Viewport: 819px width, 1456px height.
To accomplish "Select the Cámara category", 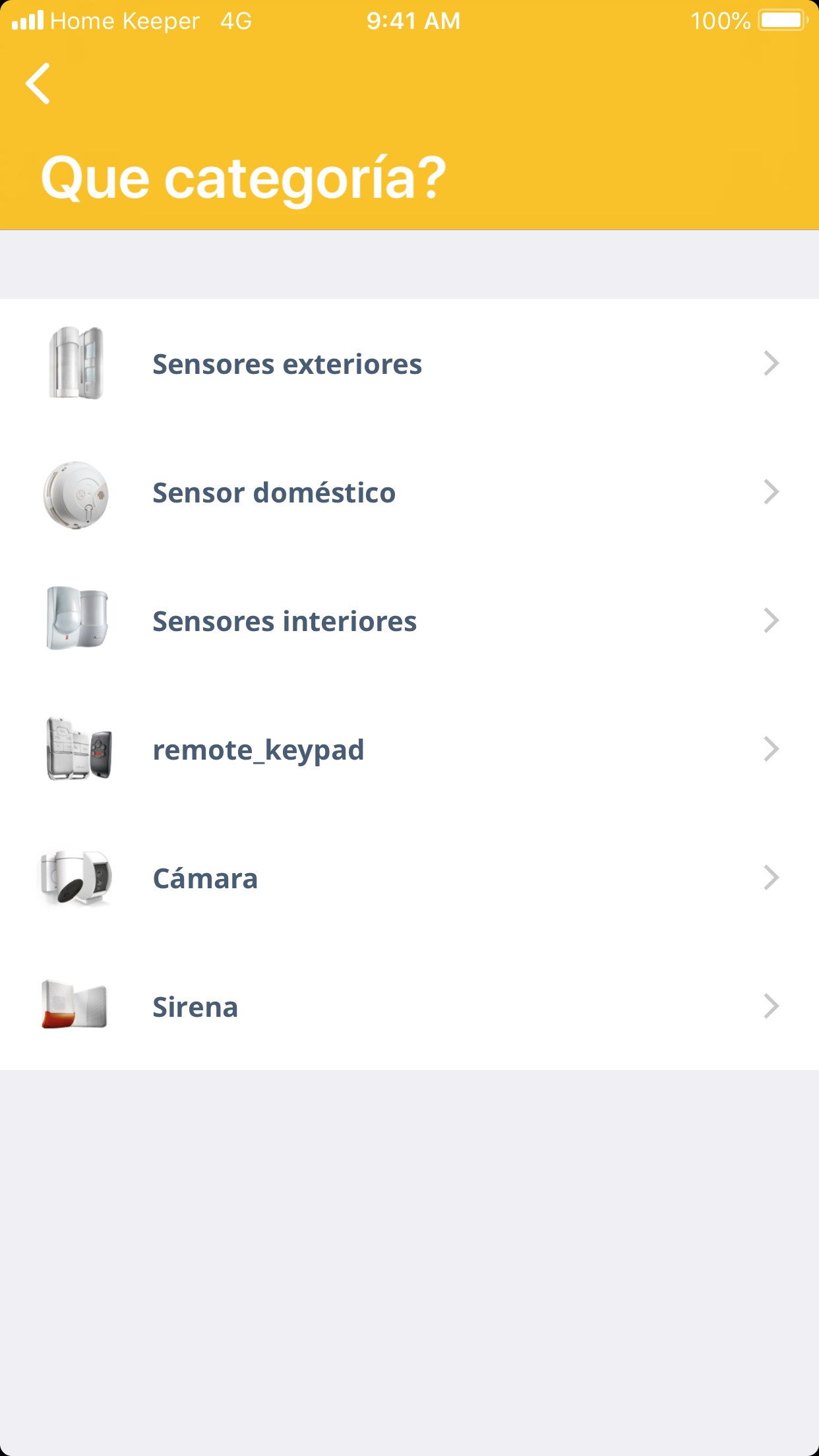I will click(x=409, y=878).
